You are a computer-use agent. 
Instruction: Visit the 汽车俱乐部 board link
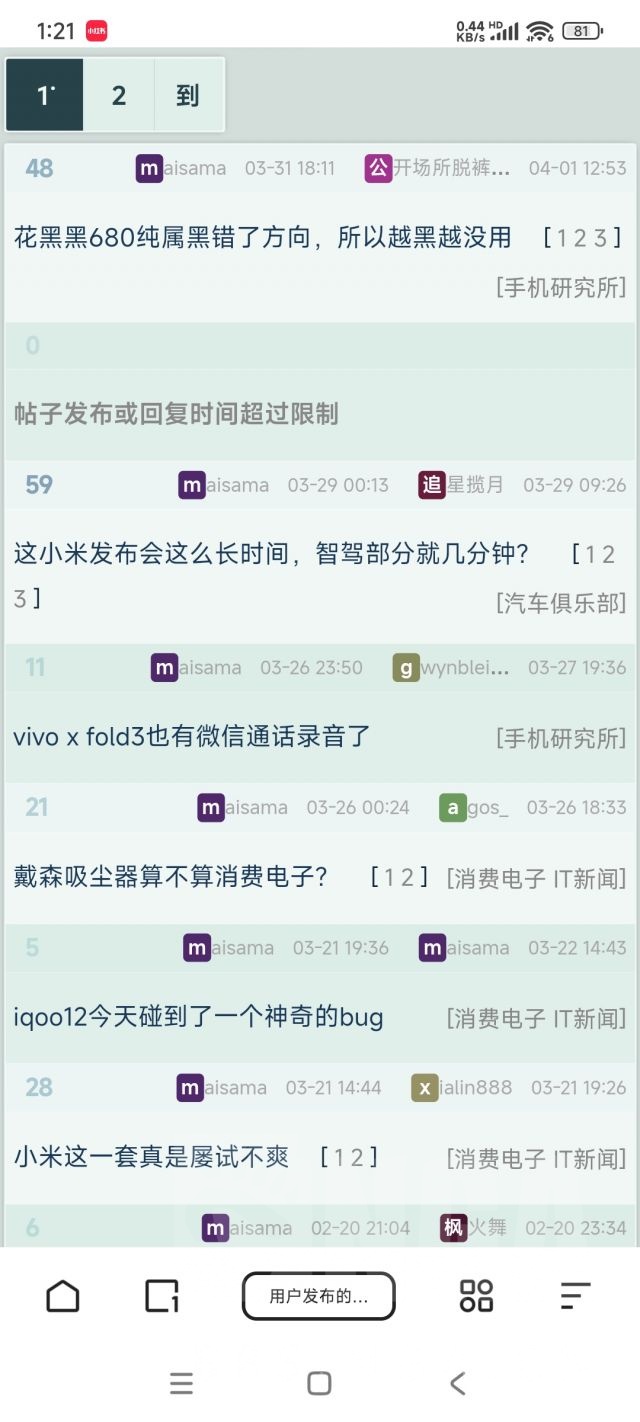561,603
